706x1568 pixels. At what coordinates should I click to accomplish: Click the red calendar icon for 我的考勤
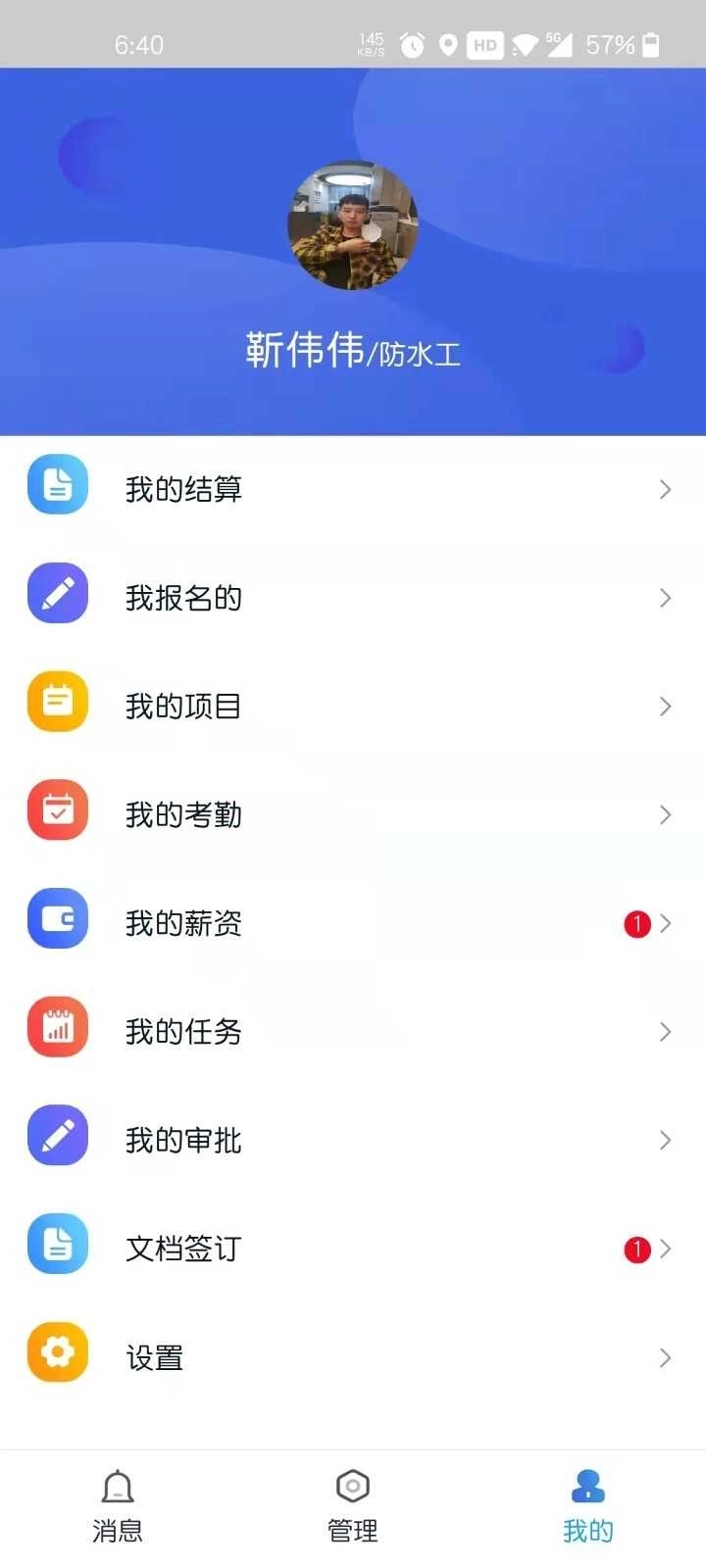point(57,810)
